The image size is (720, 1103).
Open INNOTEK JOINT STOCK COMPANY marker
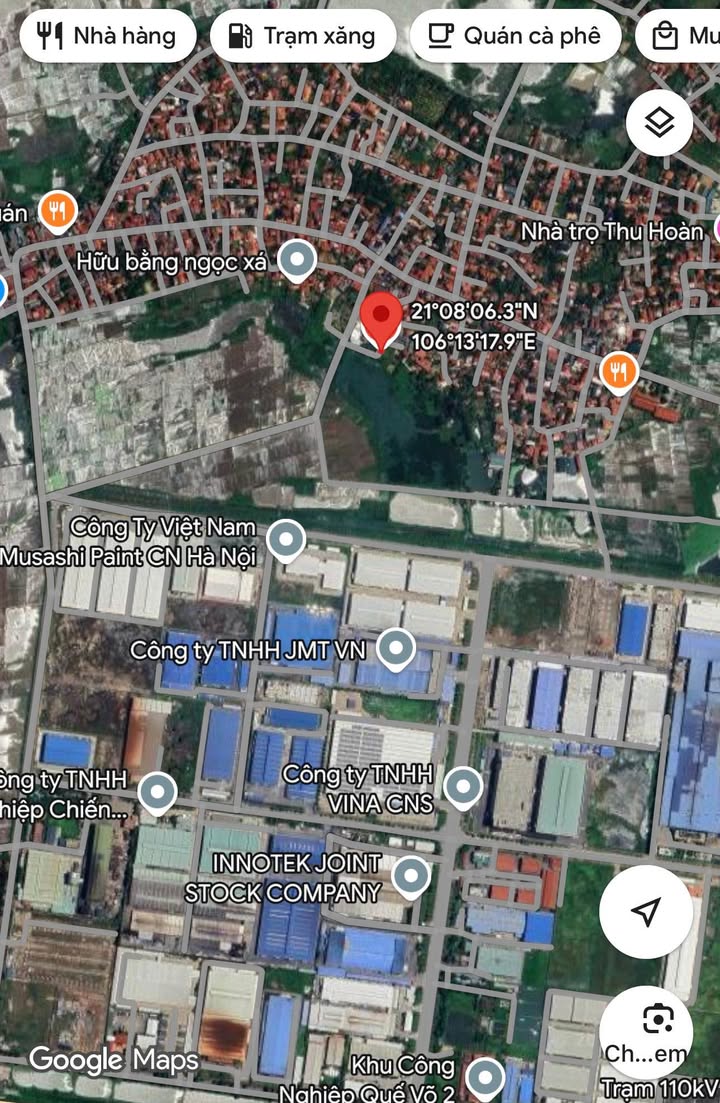point(410,877)
